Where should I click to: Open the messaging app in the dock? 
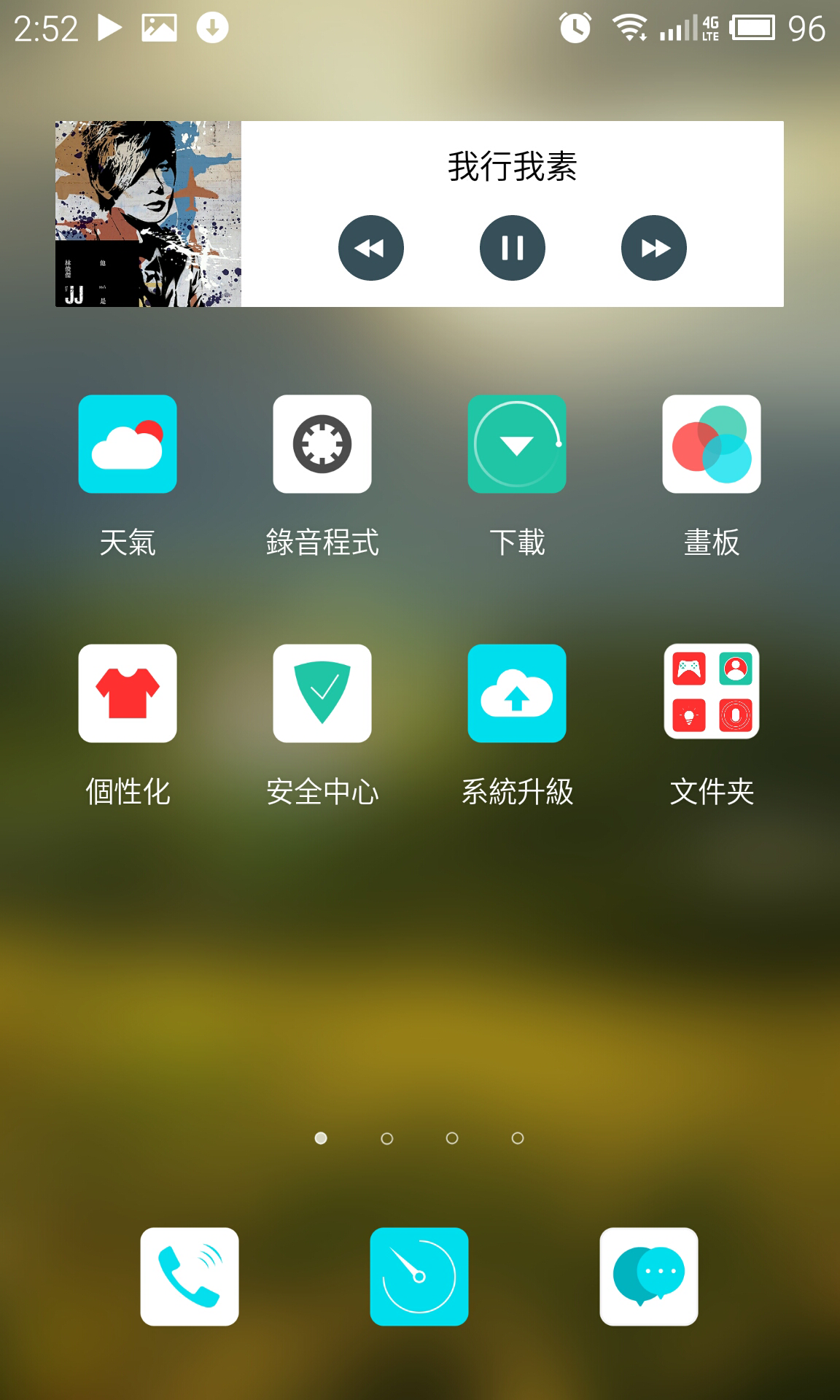coord(649,1276)
